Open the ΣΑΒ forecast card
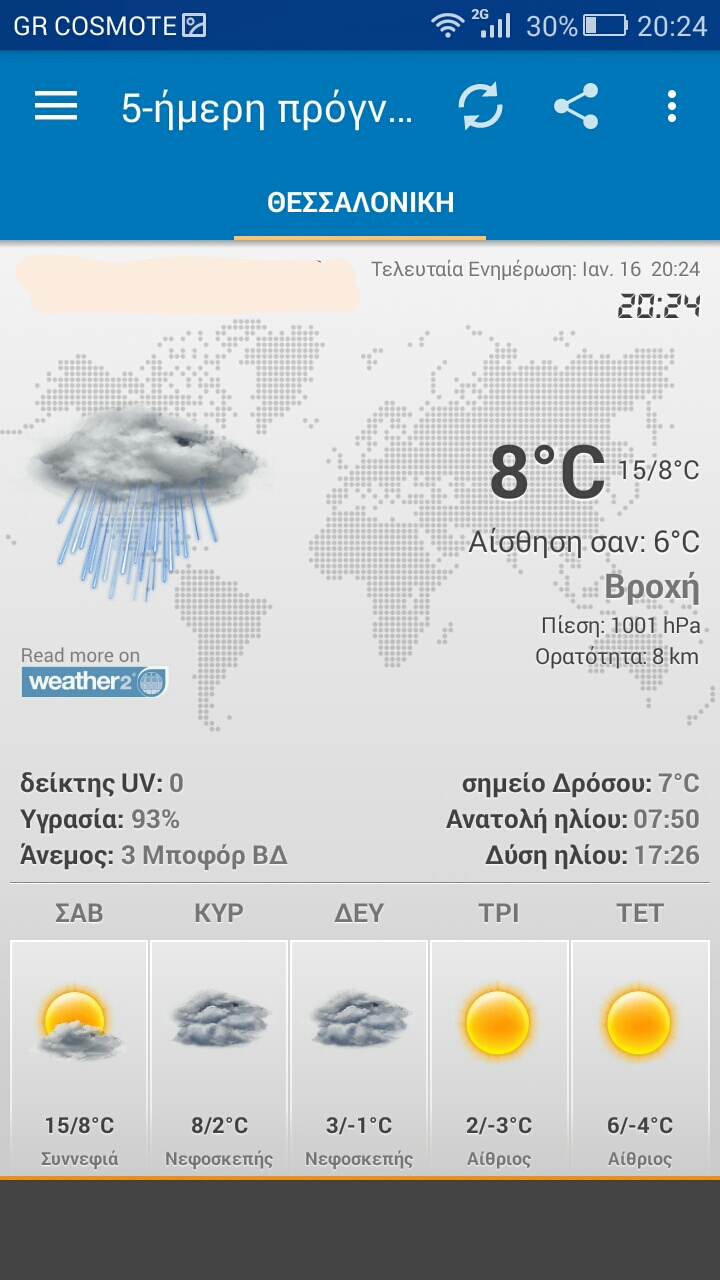 coord(79,1057)
